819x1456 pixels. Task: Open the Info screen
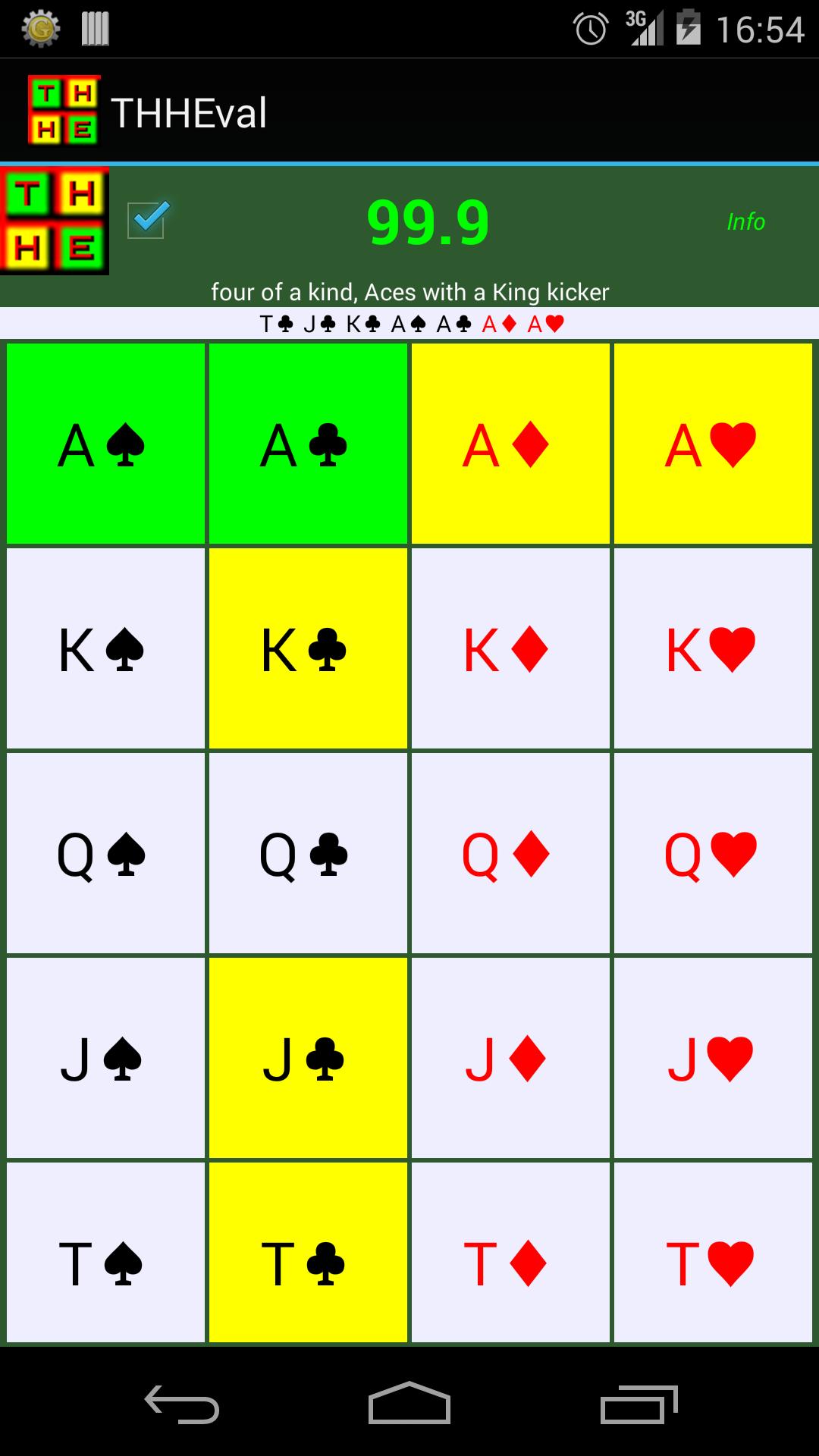point(745,222)
